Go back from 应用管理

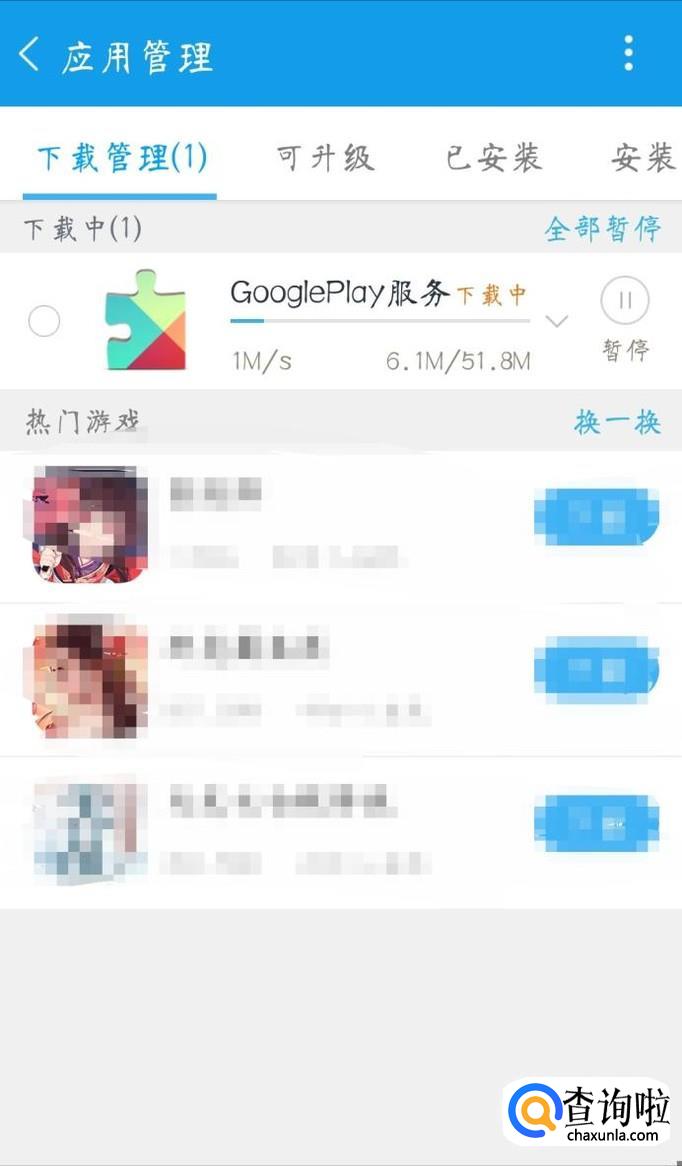click(30, 54)
